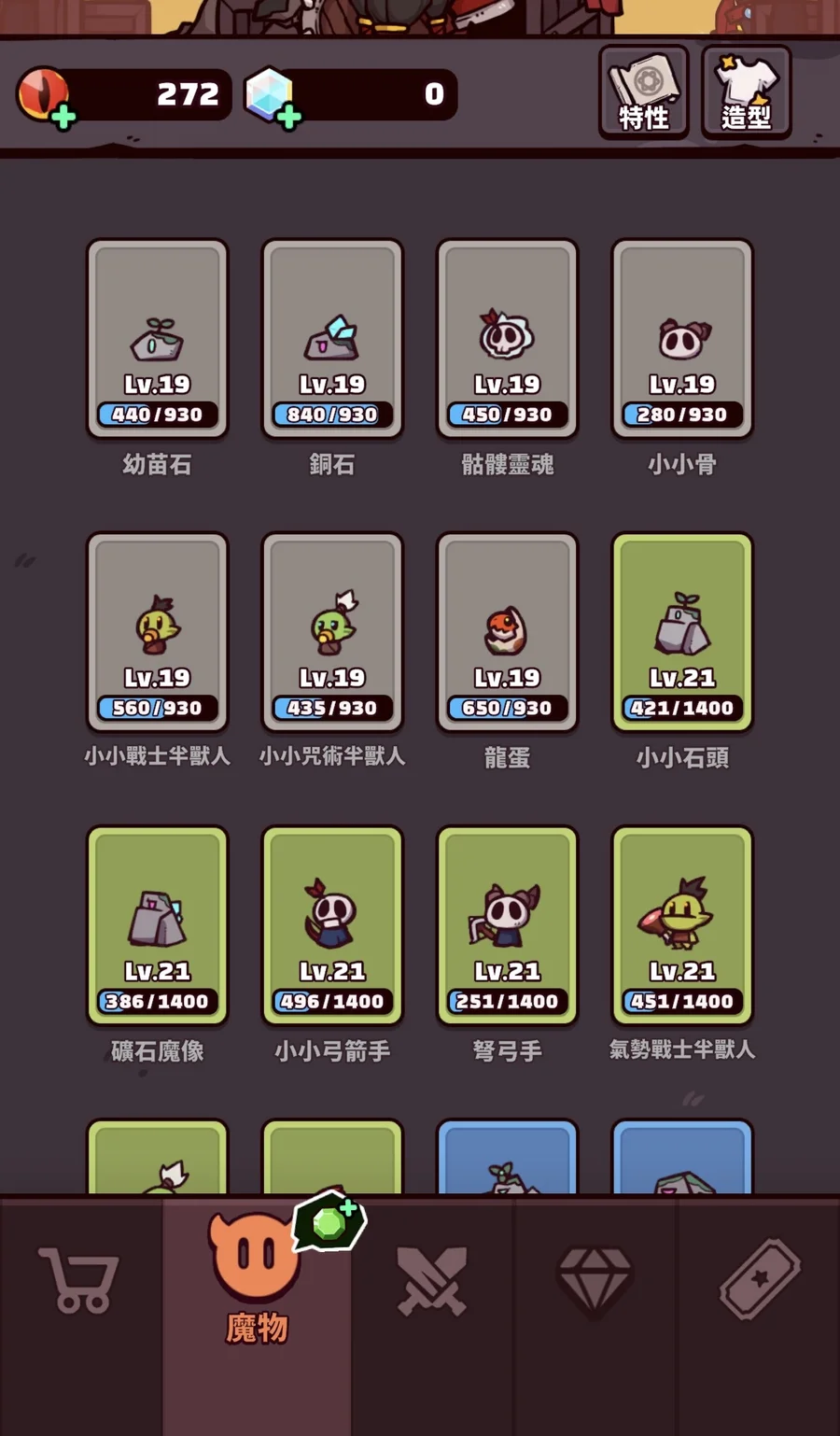
Task: Switch to the shop cart tab
Action: click(x=79, y=1281)
